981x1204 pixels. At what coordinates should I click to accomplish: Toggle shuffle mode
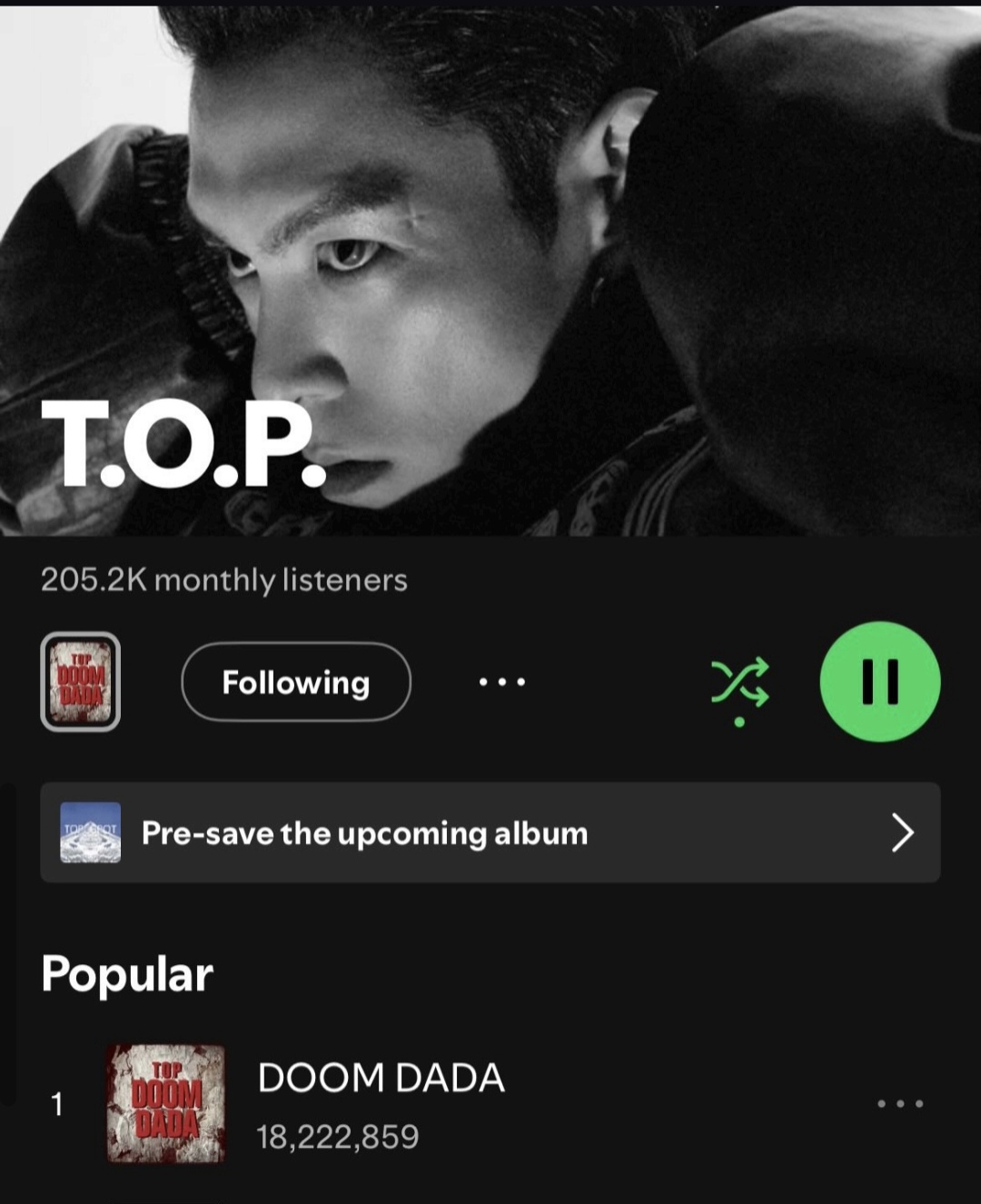(x=739, y=683)
